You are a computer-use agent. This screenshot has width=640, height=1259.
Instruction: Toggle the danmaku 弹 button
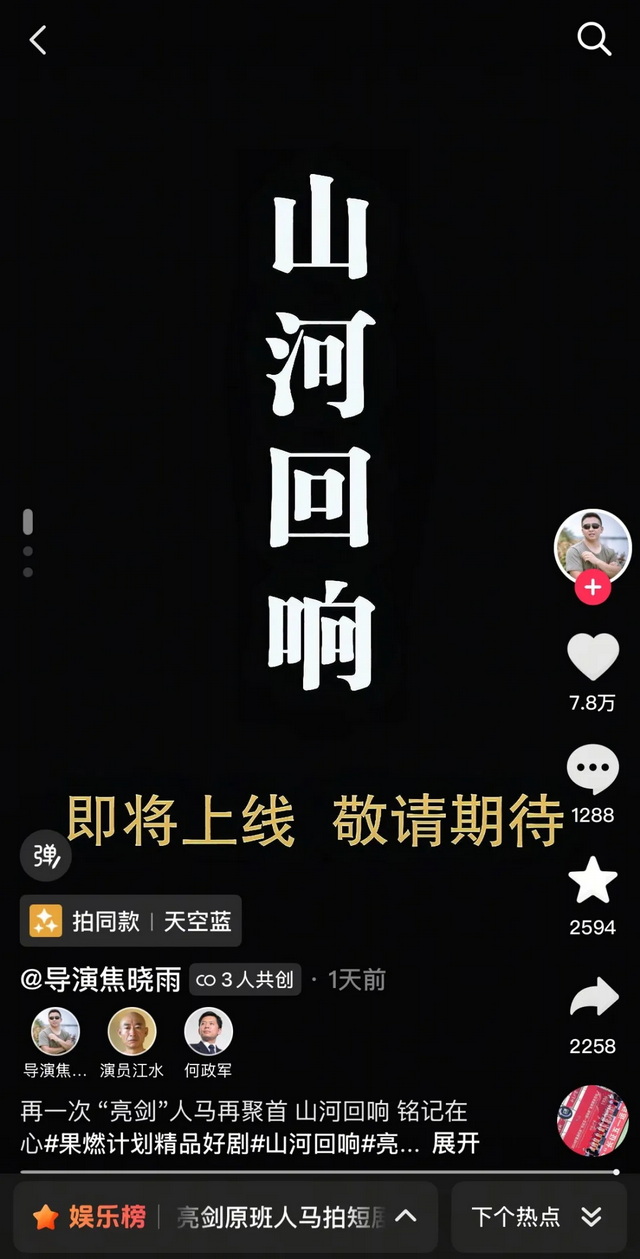[46, 856]
